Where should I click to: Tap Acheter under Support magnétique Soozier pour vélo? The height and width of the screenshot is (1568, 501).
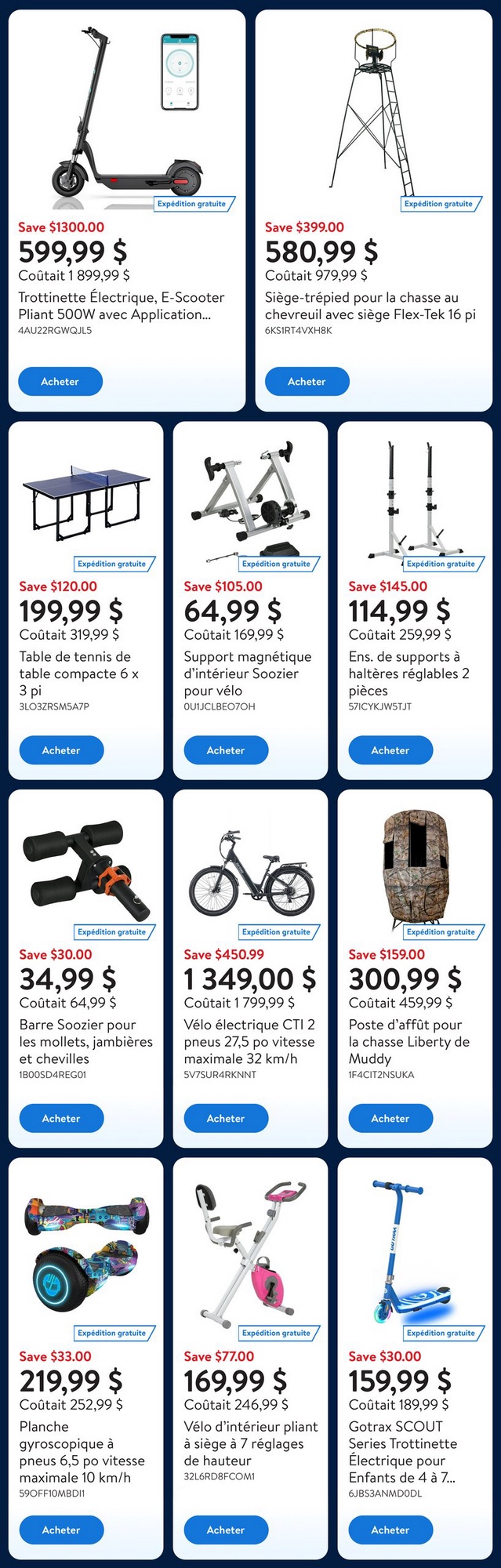pos(226,750)
